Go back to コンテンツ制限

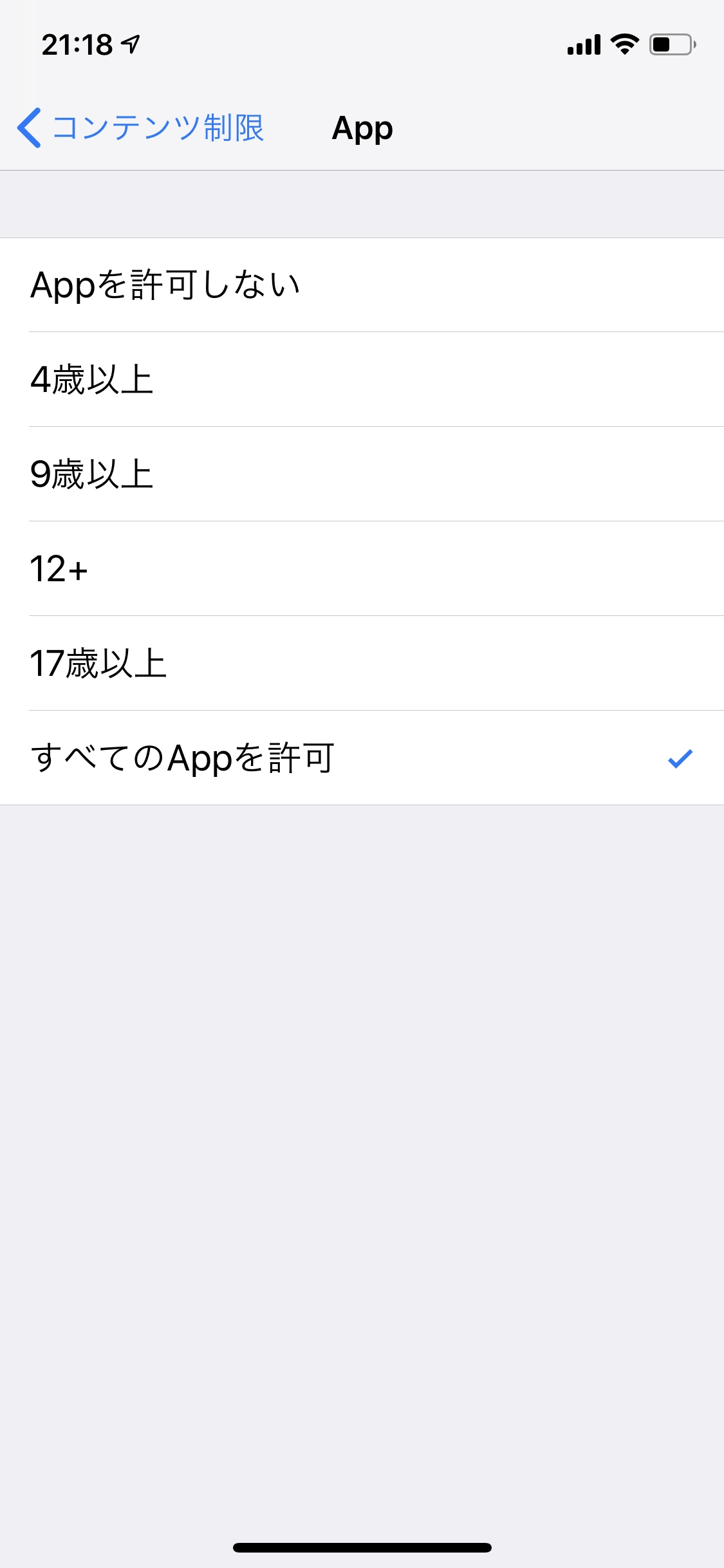(x=140, y=127)
